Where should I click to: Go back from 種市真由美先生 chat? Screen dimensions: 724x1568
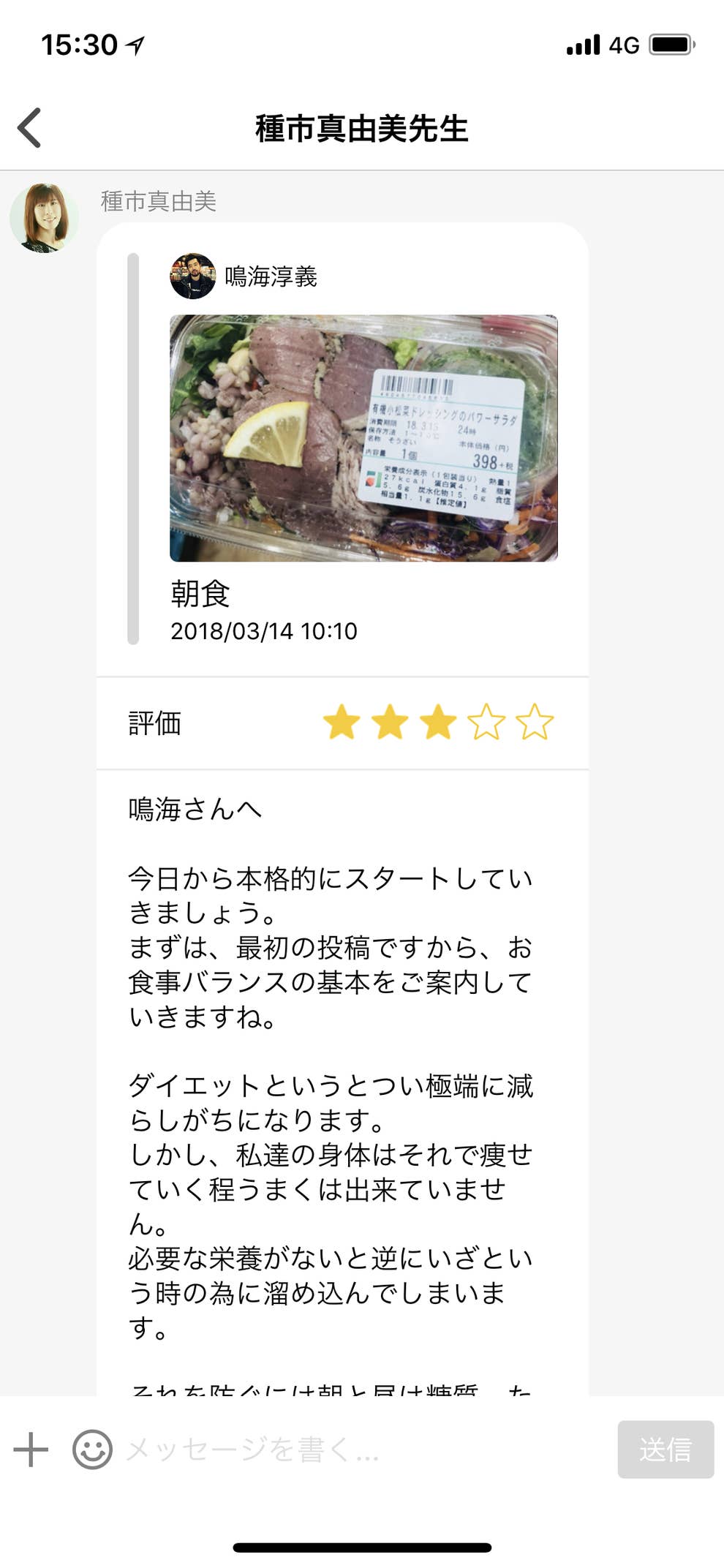coord(30,128)
